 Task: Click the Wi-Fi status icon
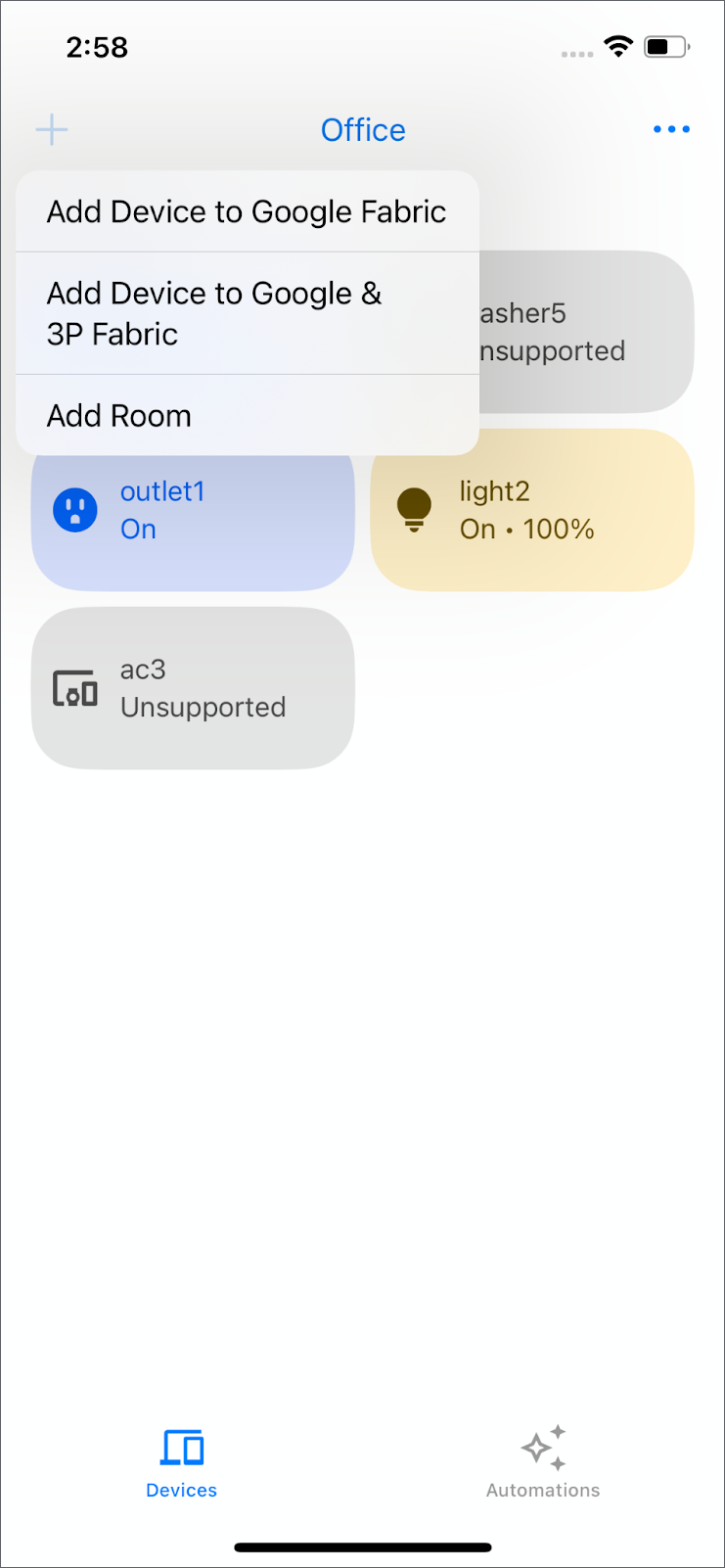tap(618, 46)
